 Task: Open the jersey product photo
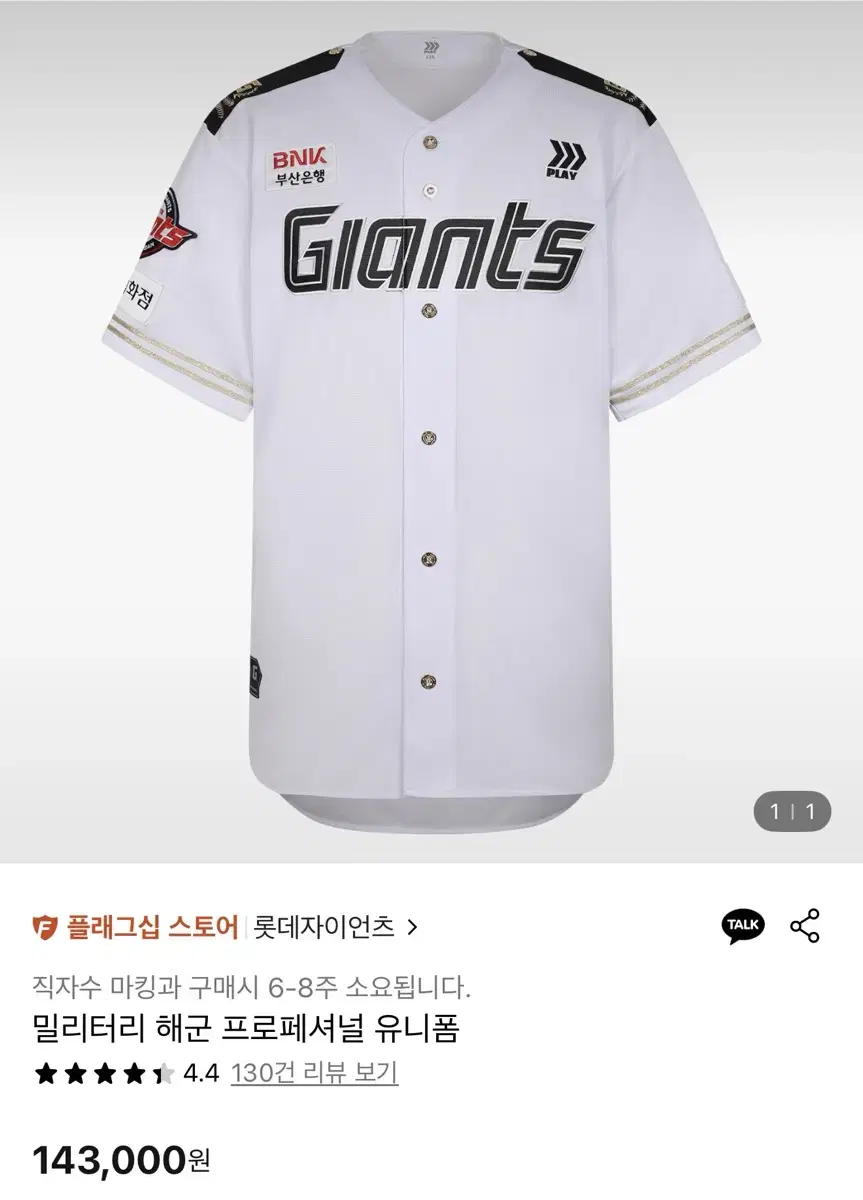(x=431, y=420)
